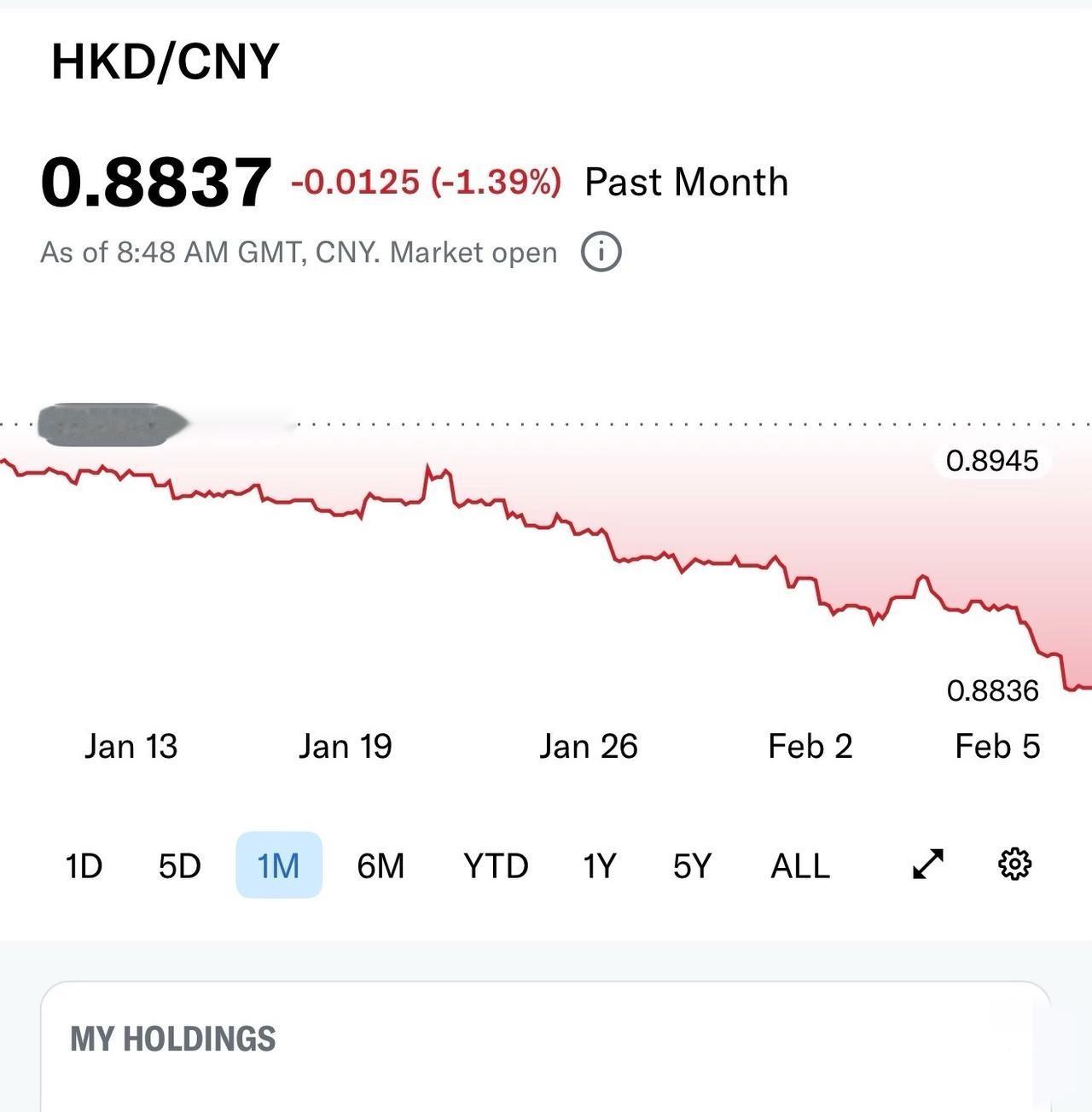
Task: Click the 0.8836 low marker label
Action: point(993,690)
